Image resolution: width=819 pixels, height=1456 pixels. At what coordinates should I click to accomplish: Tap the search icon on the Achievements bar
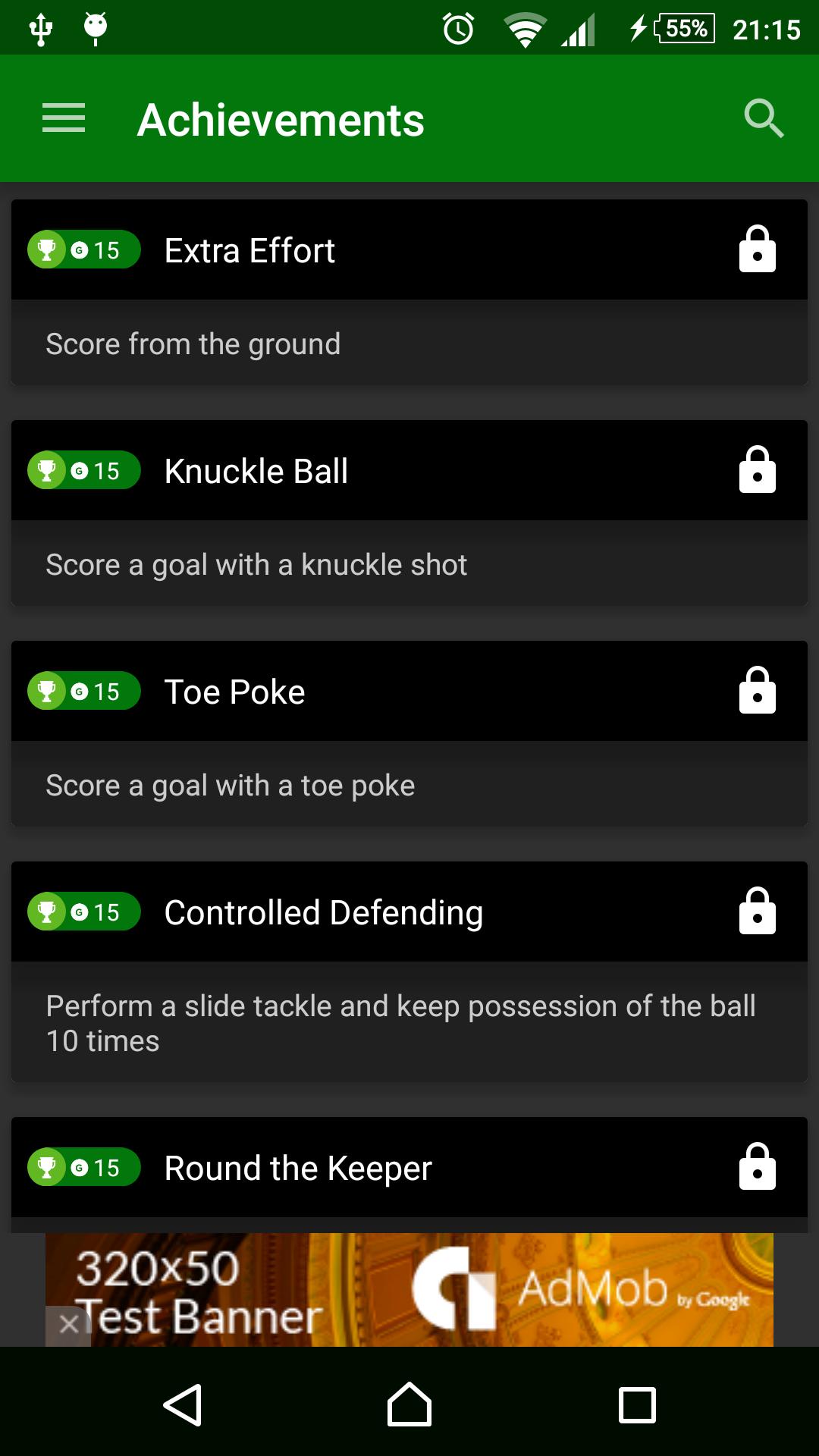[x=764, y=118]
